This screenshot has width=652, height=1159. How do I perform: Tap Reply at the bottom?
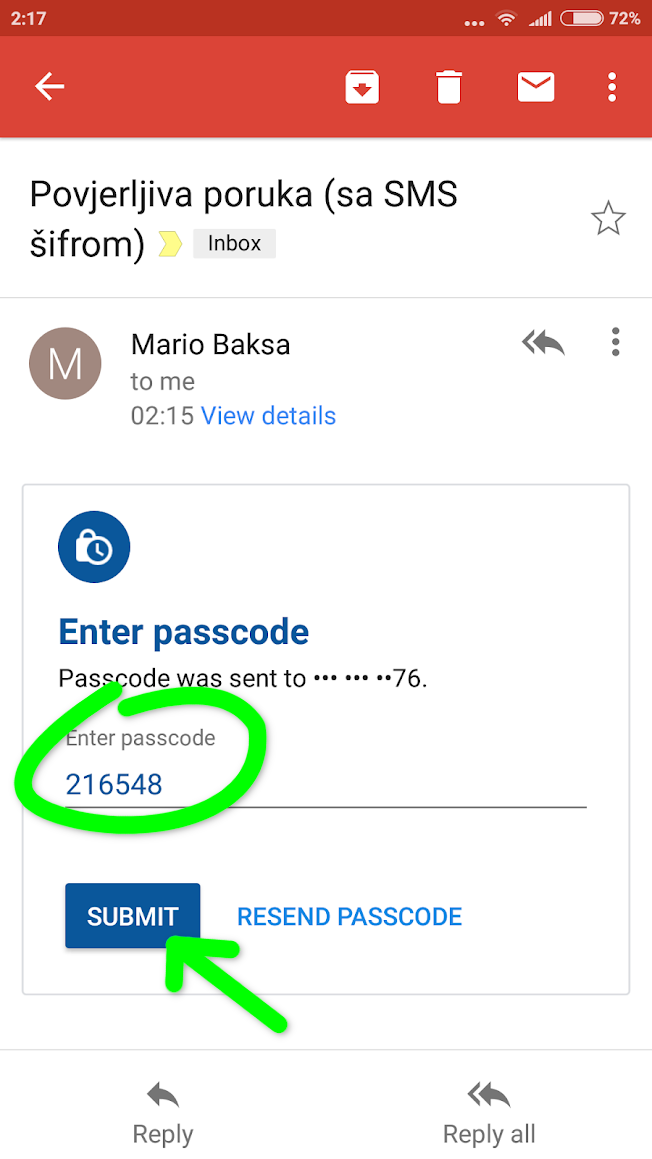click(x=163, y=1113)
